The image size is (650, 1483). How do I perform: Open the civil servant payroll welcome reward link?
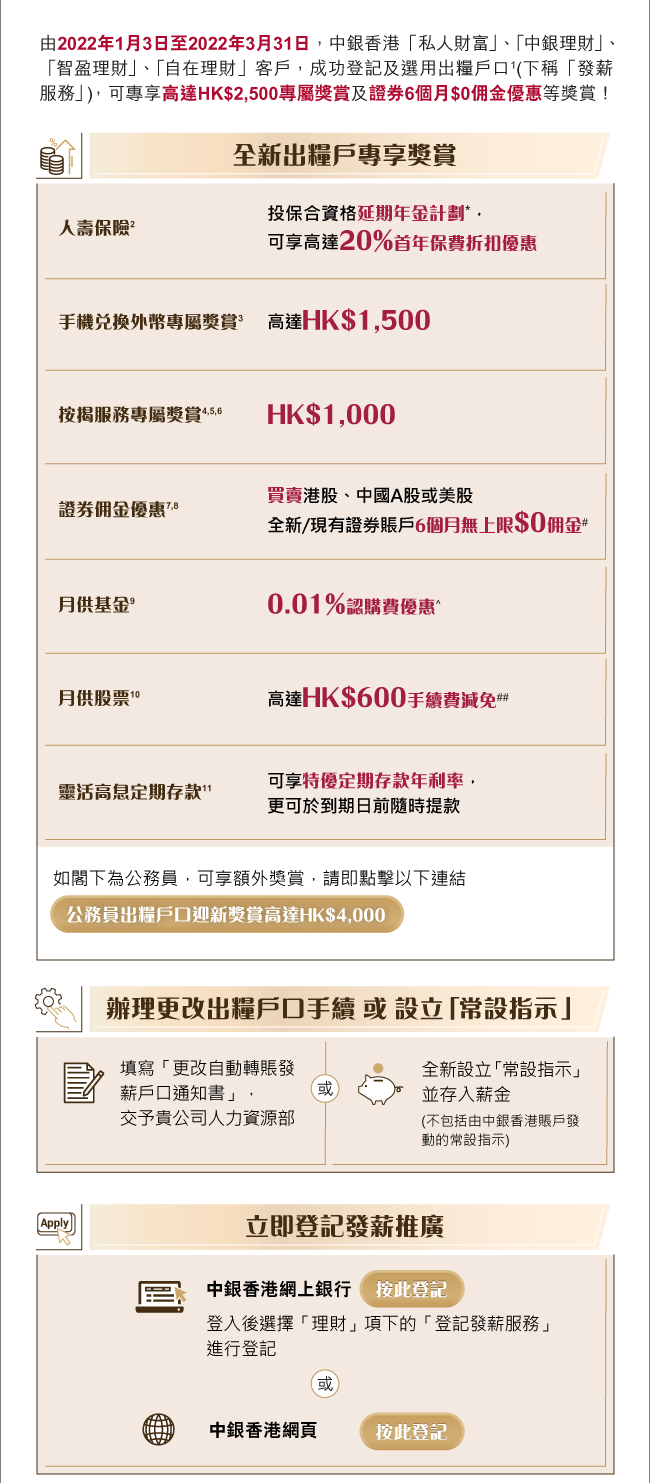click(226, 915)
